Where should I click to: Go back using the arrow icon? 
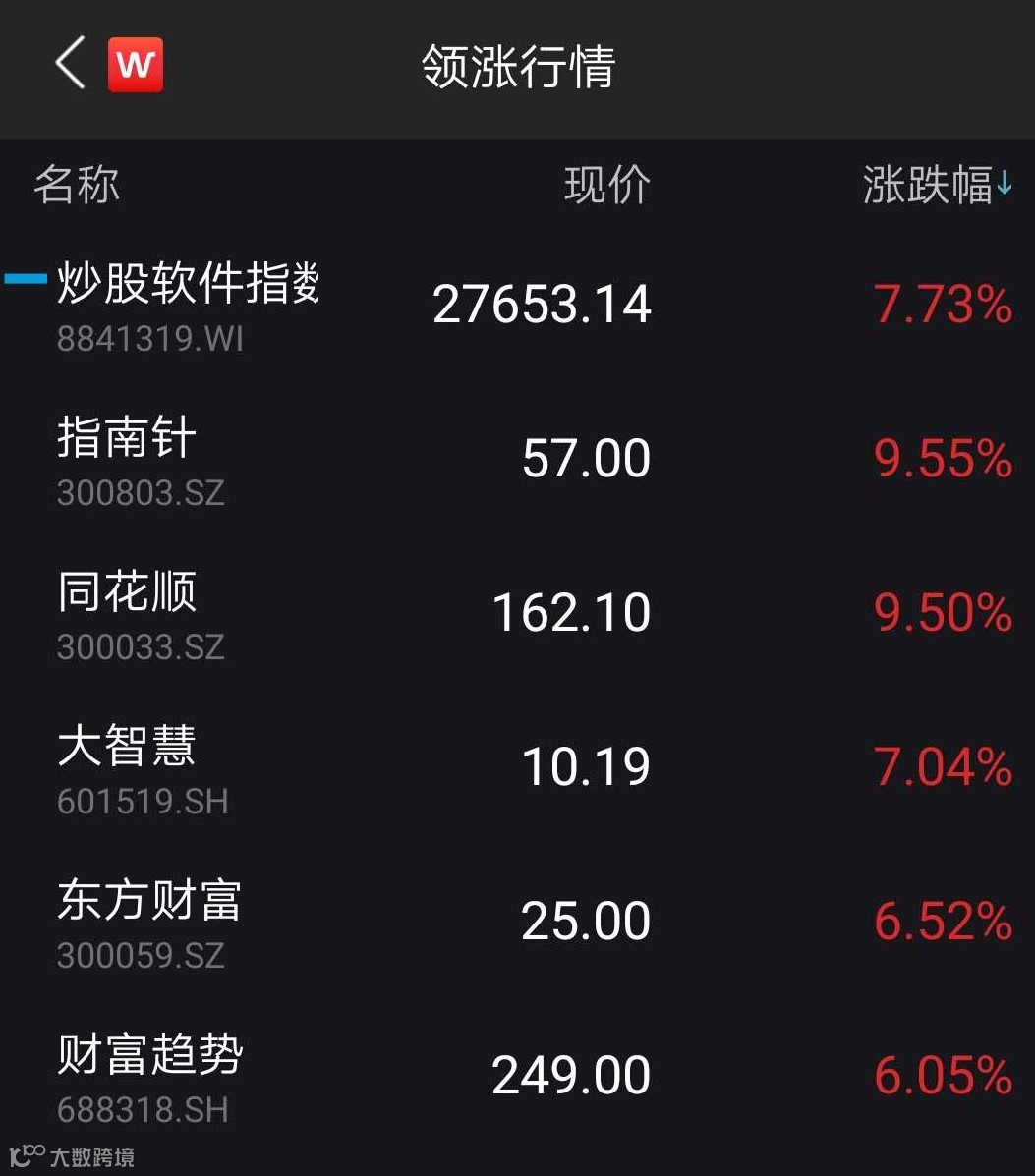pos(71,65)
